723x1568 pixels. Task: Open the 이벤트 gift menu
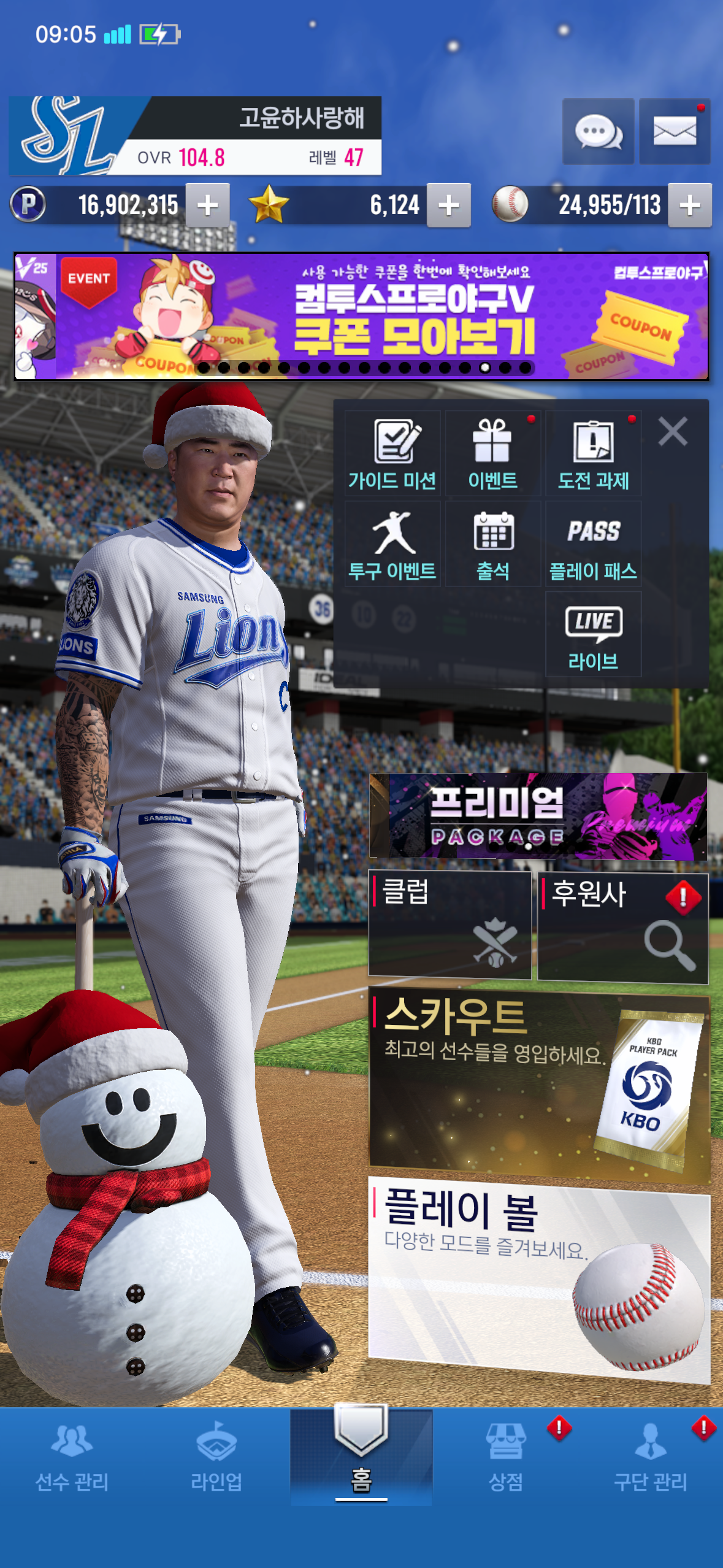[x=493, y=453]
